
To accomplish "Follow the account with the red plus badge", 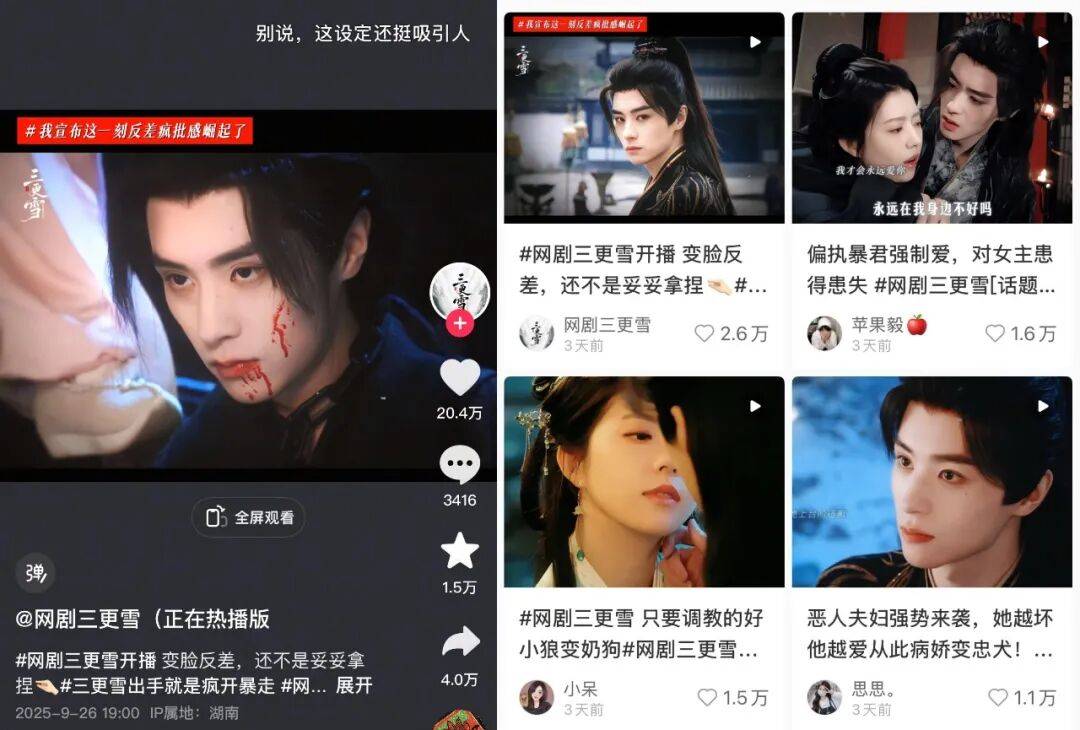I will point(459,323).
